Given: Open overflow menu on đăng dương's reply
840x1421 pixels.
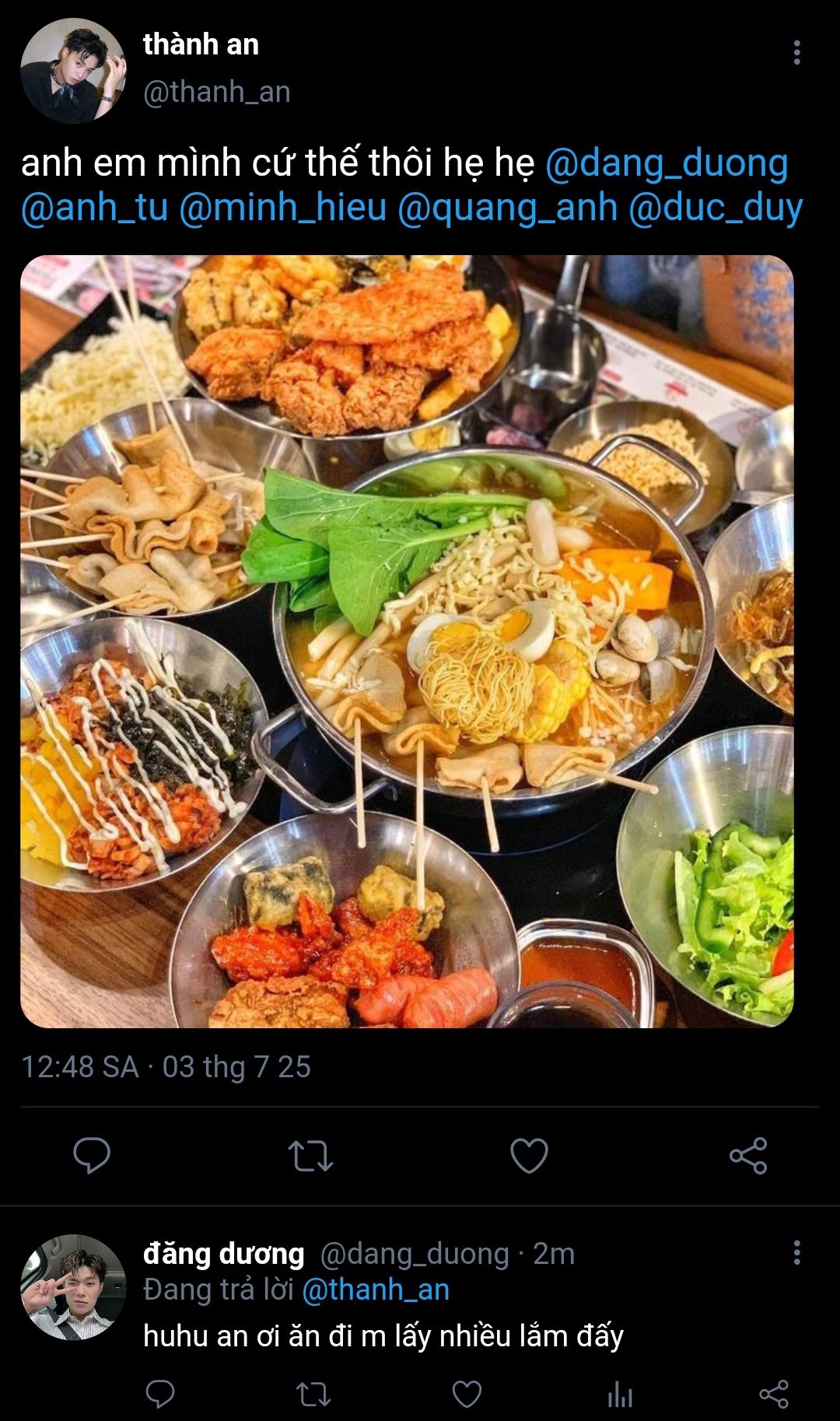Looking at the screenshot, I should [796, 1252].
